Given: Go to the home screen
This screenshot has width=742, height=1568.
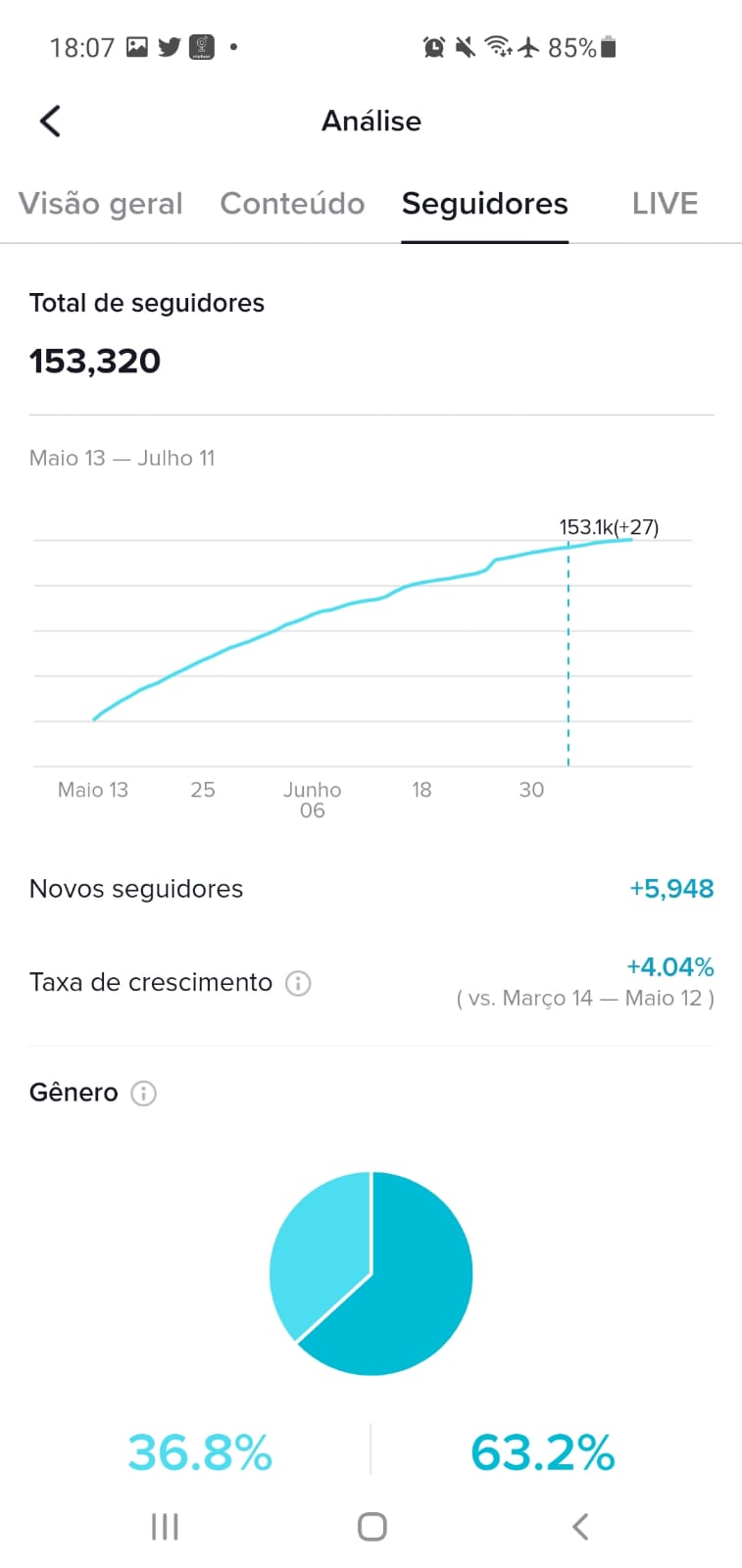Looking at the screenshot, I should coord(371,1526).
